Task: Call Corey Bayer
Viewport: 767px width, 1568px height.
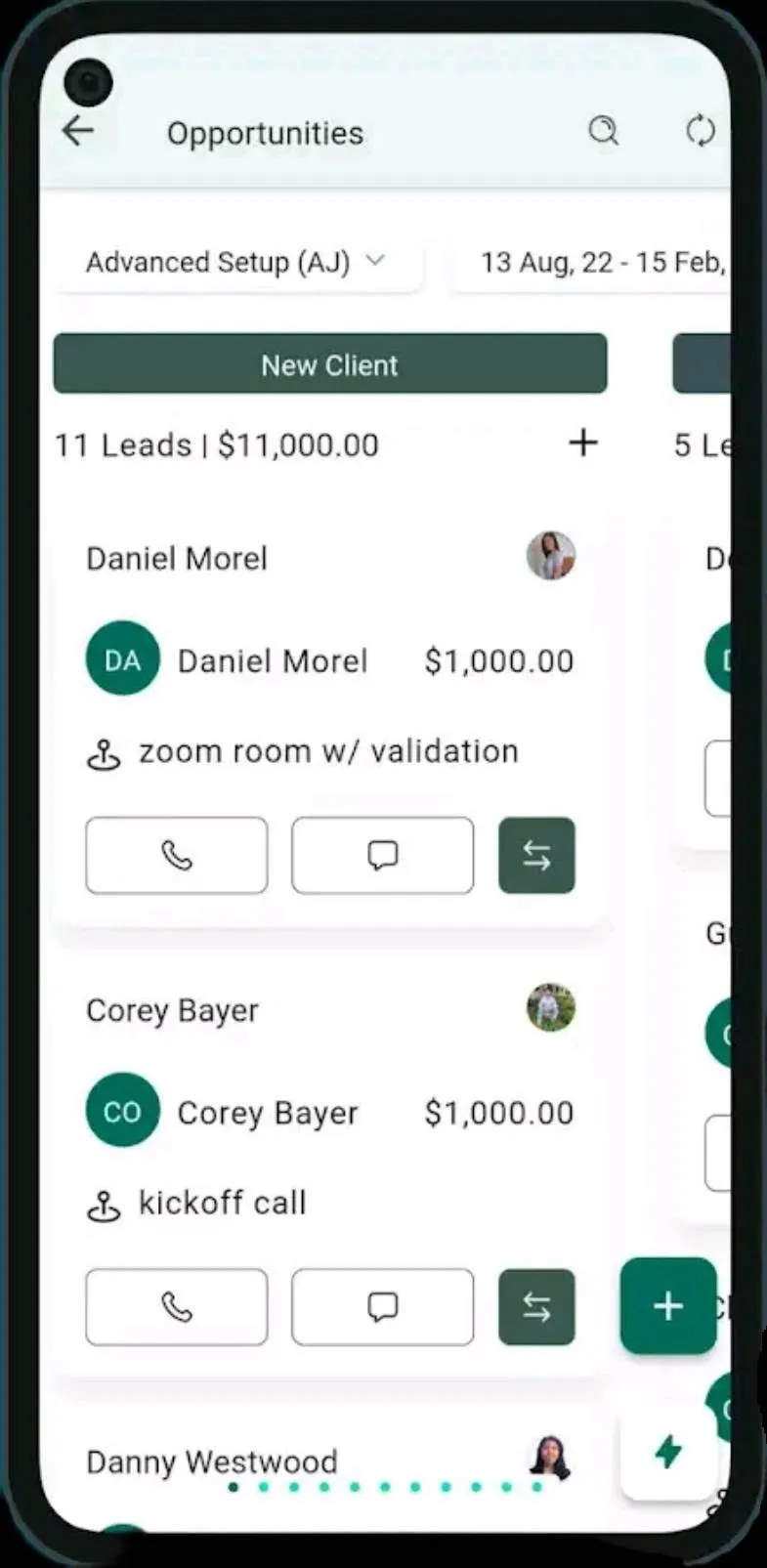Action: coord(176,1307)
